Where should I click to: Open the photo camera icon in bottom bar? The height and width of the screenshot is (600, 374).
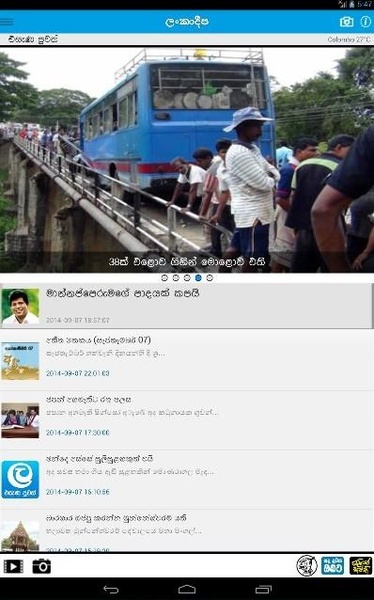point(41,566)
